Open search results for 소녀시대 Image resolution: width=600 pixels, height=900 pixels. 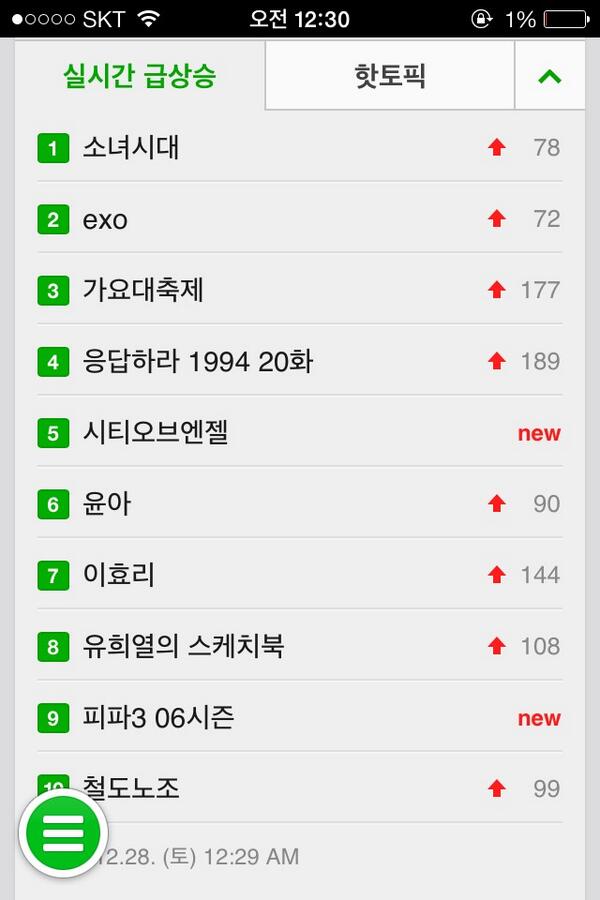[x=131, y=148]
